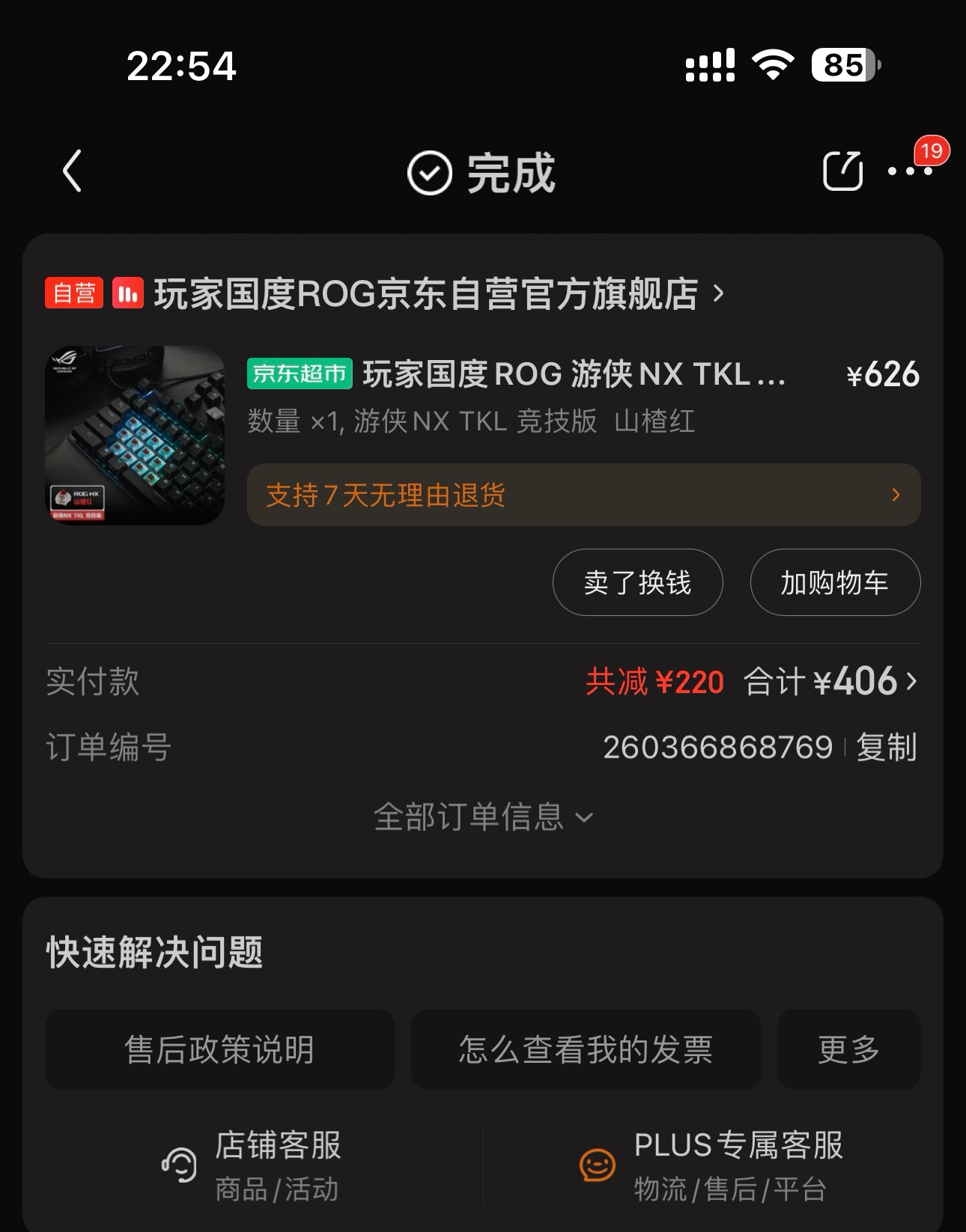Go back using the top-left arrow

point(72,171)
